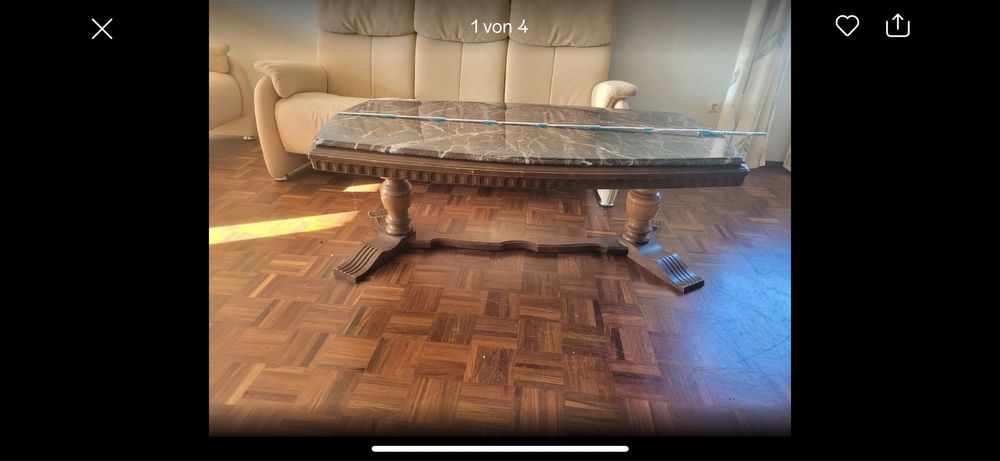Add this listing to favorites
1000x461 pixels.
tap(847, 26)
